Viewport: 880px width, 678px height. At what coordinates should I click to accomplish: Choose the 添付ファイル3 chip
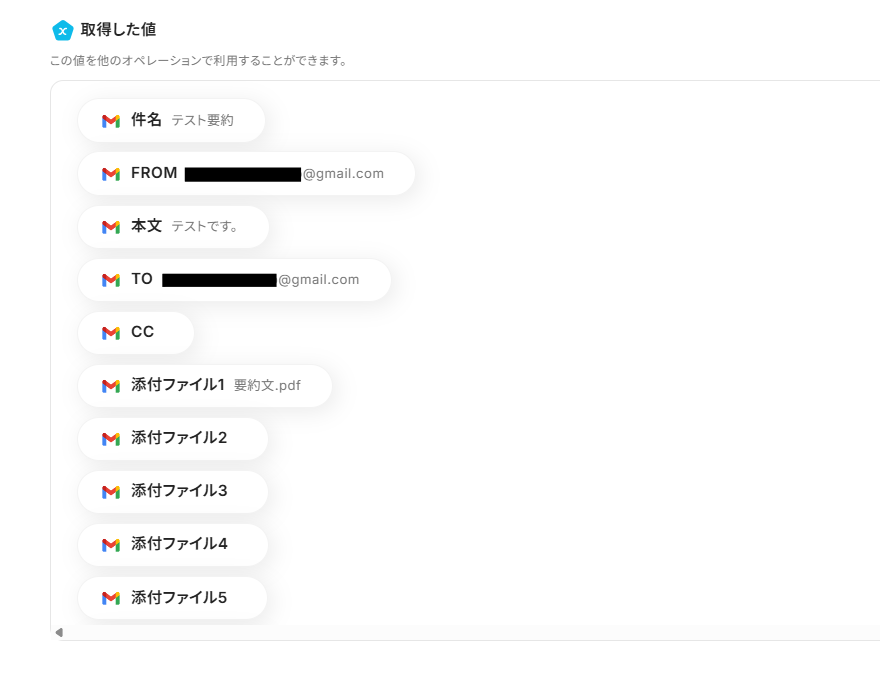click(173, 492)
